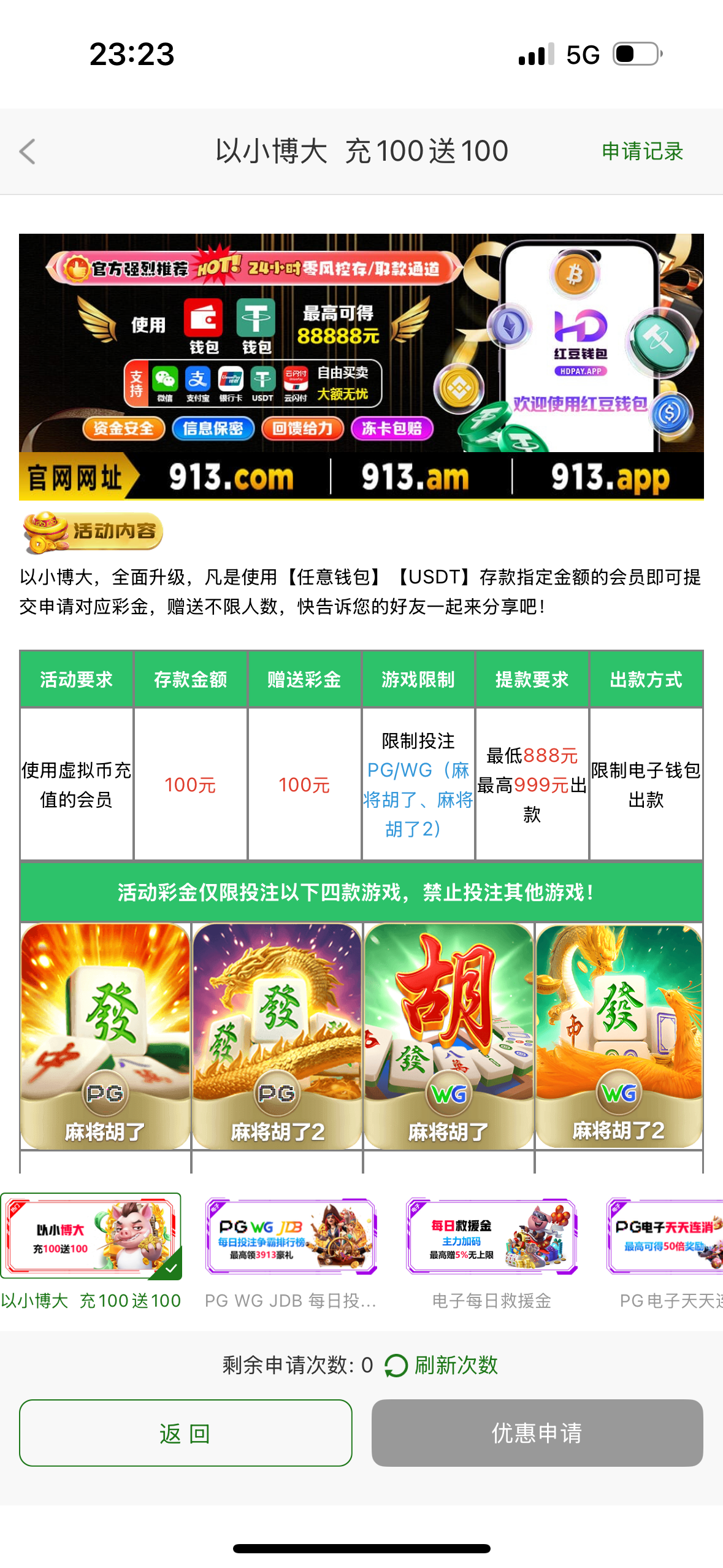Screen dimensions: 723x1568
Task: Open the PG WG JDB 每日投注 promotion
Action: point(291,1236)
